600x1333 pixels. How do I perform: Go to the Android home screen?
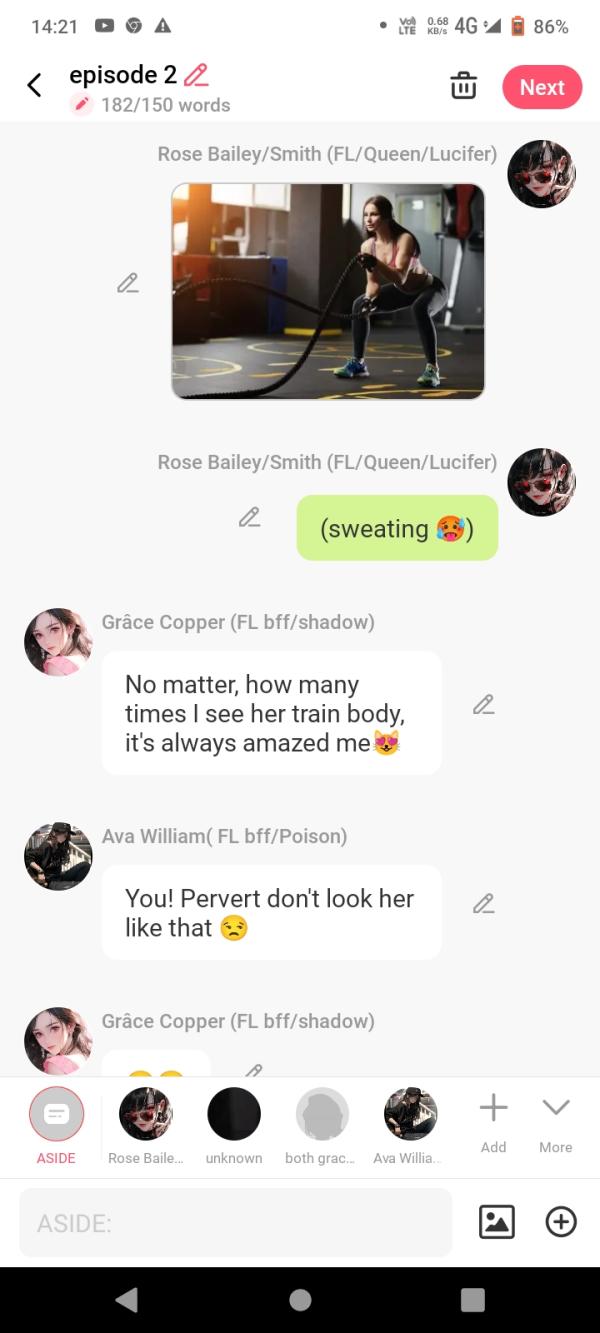click(x=300, y=1299)
